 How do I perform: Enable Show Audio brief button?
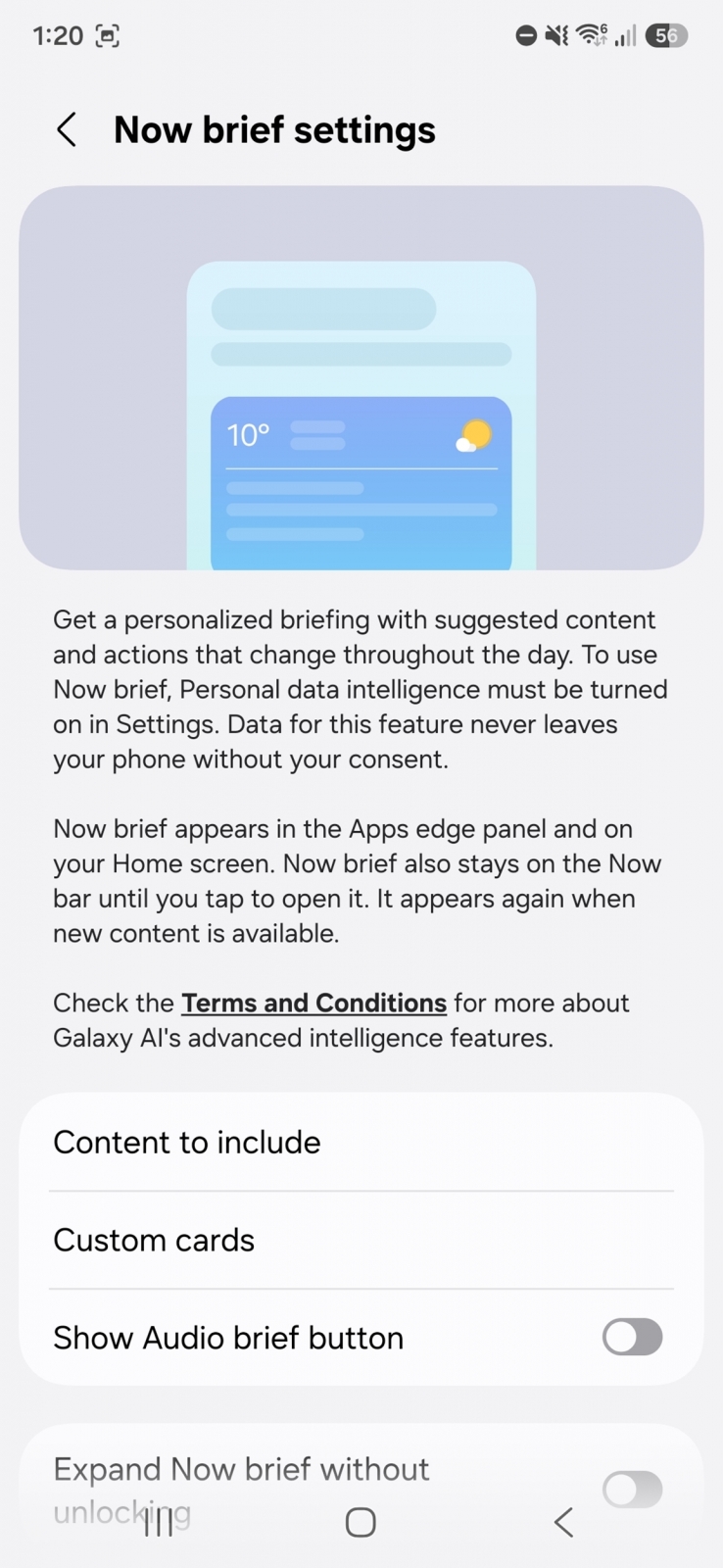[x=632, y=1337]
